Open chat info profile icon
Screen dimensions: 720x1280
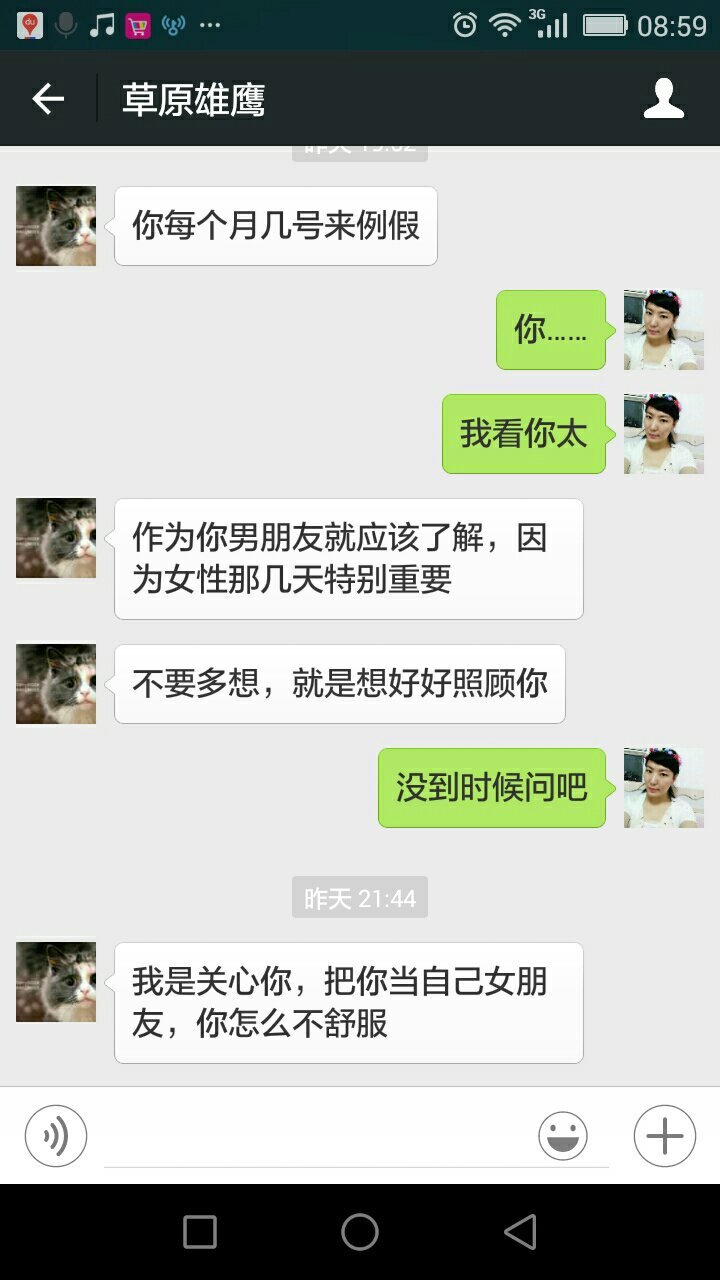pos(663,99)
